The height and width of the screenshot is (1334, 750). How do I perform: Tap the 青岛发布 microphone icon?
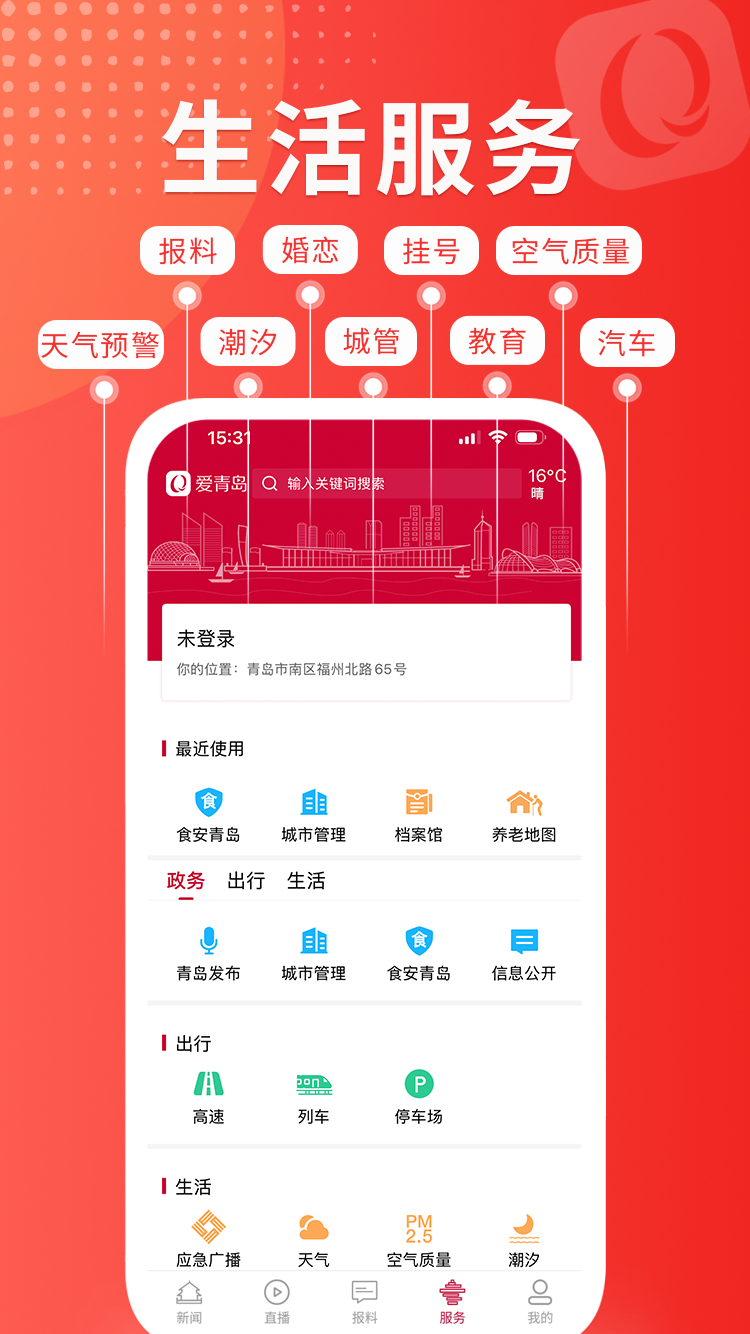(x=206, y=940)
